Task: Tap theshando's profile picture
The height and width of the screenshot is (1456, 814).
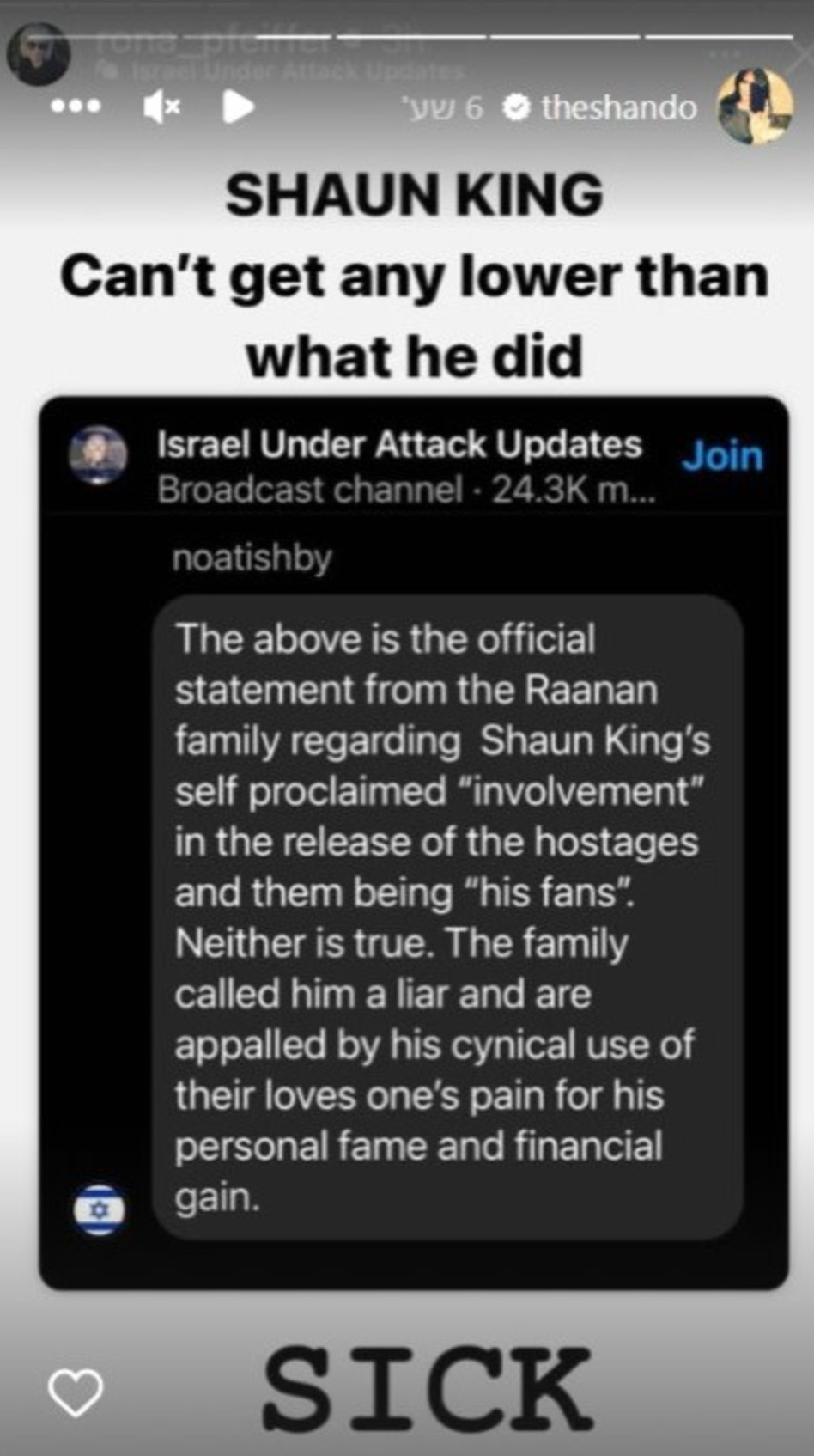Action: tap(756, 106)
